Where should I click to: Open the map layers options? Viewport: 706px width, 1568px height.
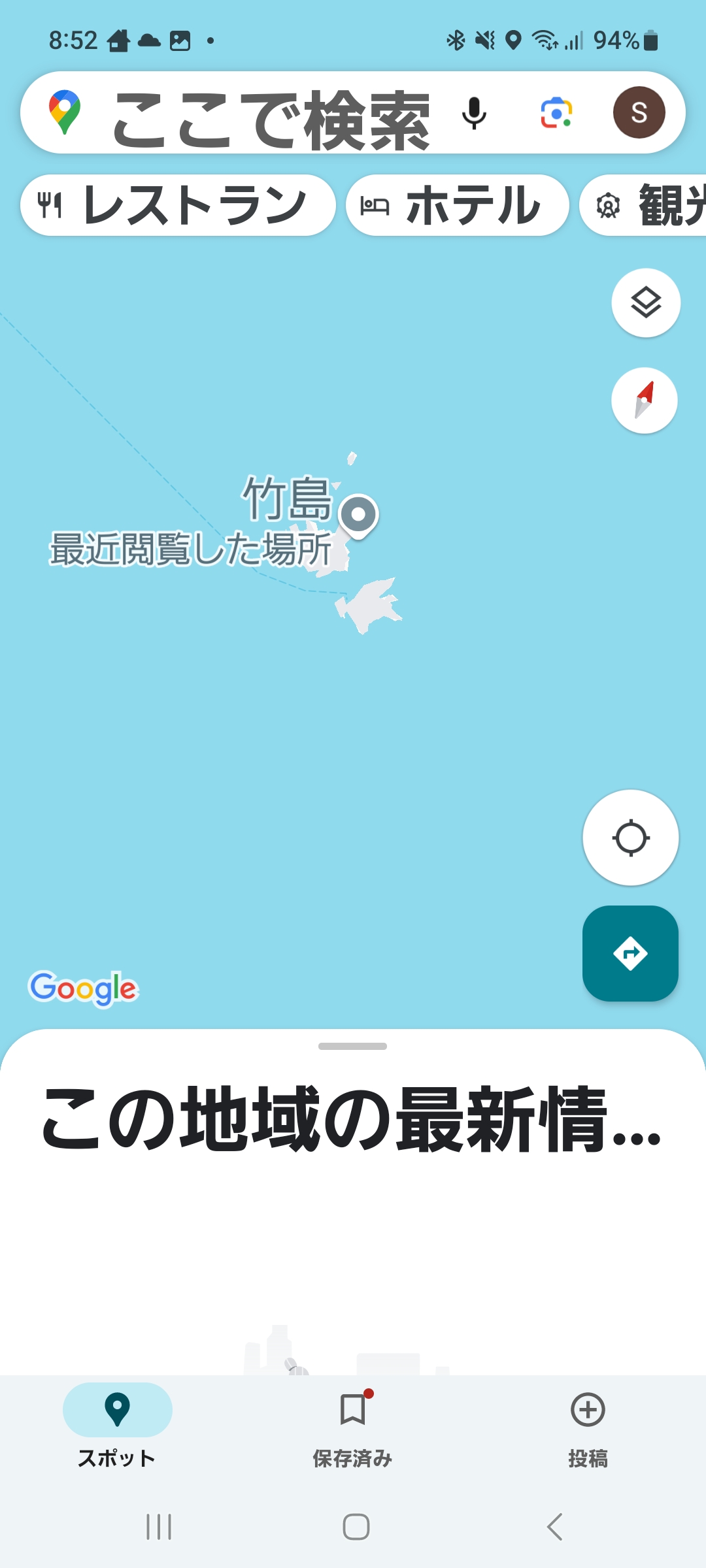(x=646, y=303)
